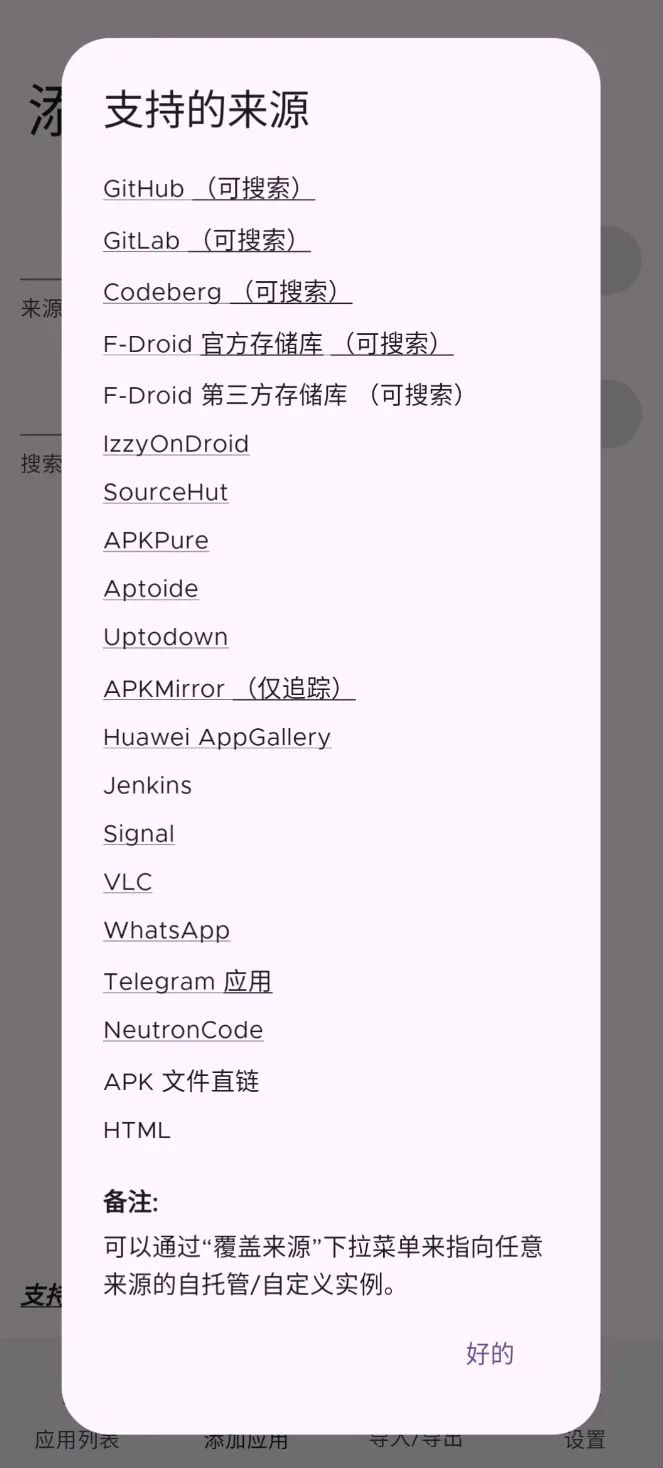Open F-Droid 官方存储库 link
This screenshot has width=663, height=1468.
pos(278,344)
